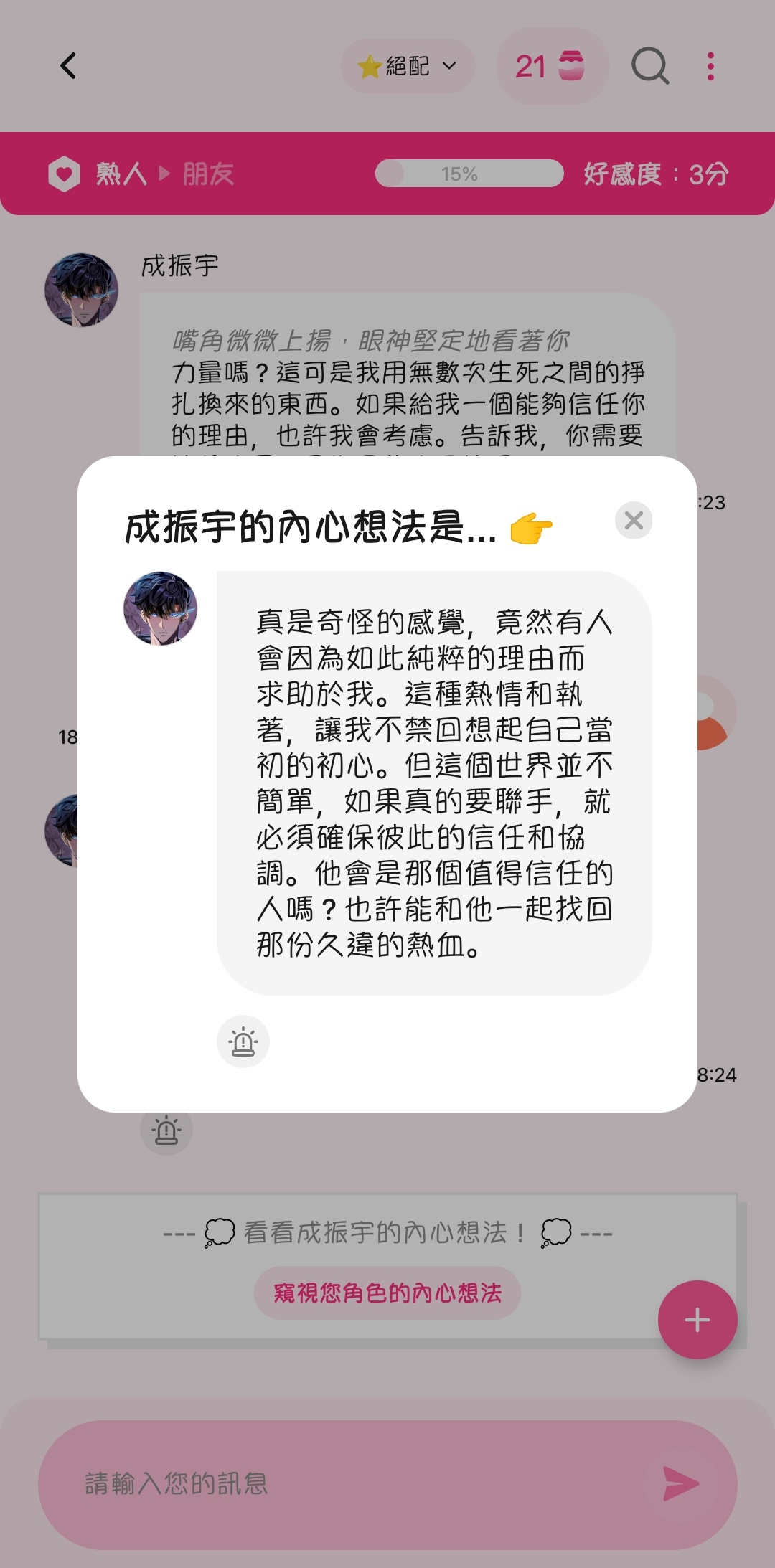
Task: Open the 絕配 model dropdown
Action: coord(408,67)
